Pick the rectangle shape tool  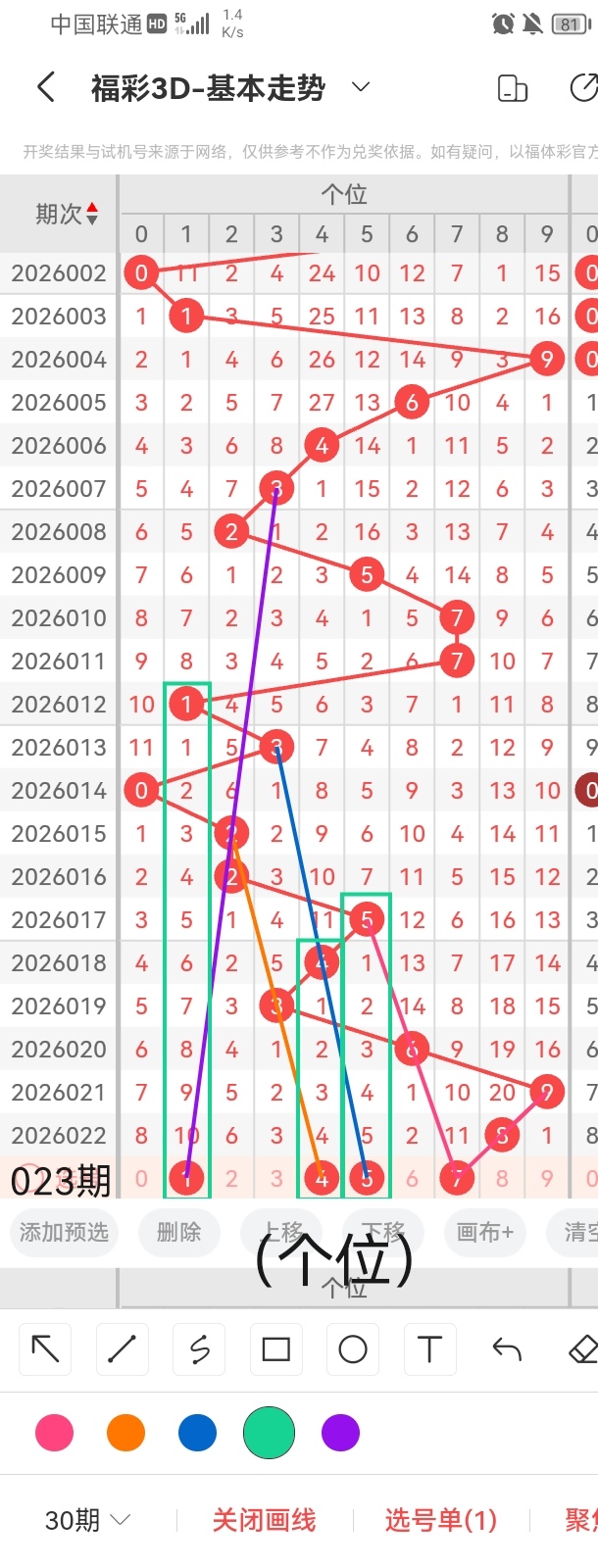pyautogui.click(x=275, y=1349)
